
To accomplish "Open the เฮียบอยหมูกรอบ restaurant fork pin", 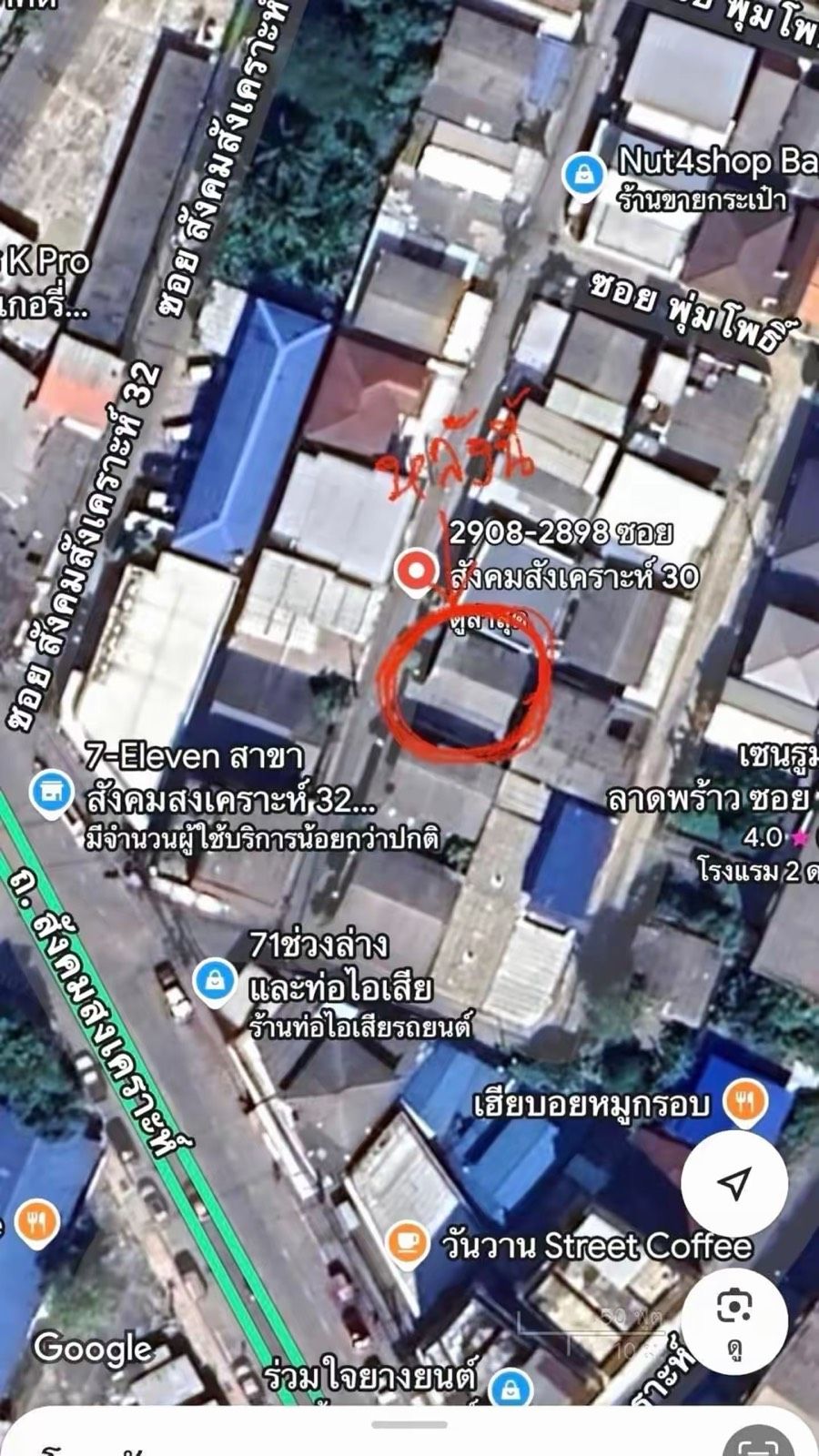I will [x=743, y=1103].
